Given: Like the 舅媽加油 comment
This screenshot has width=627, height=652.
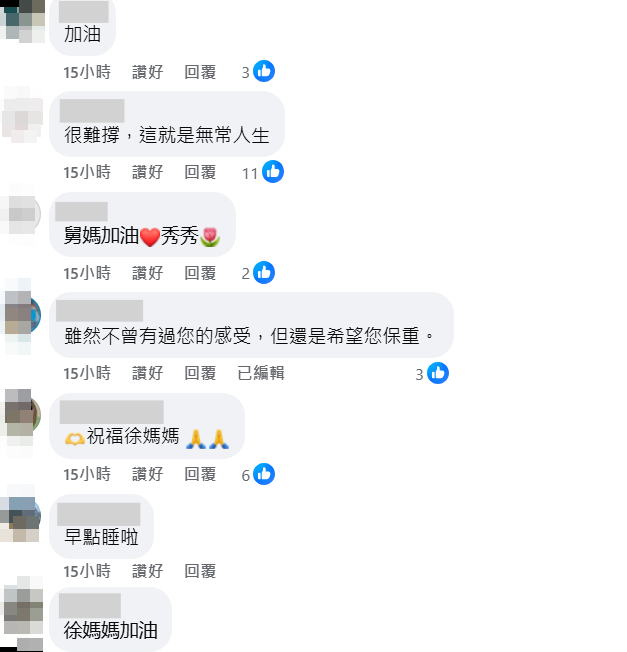Looking at the screenshot, I should [147, 272].
